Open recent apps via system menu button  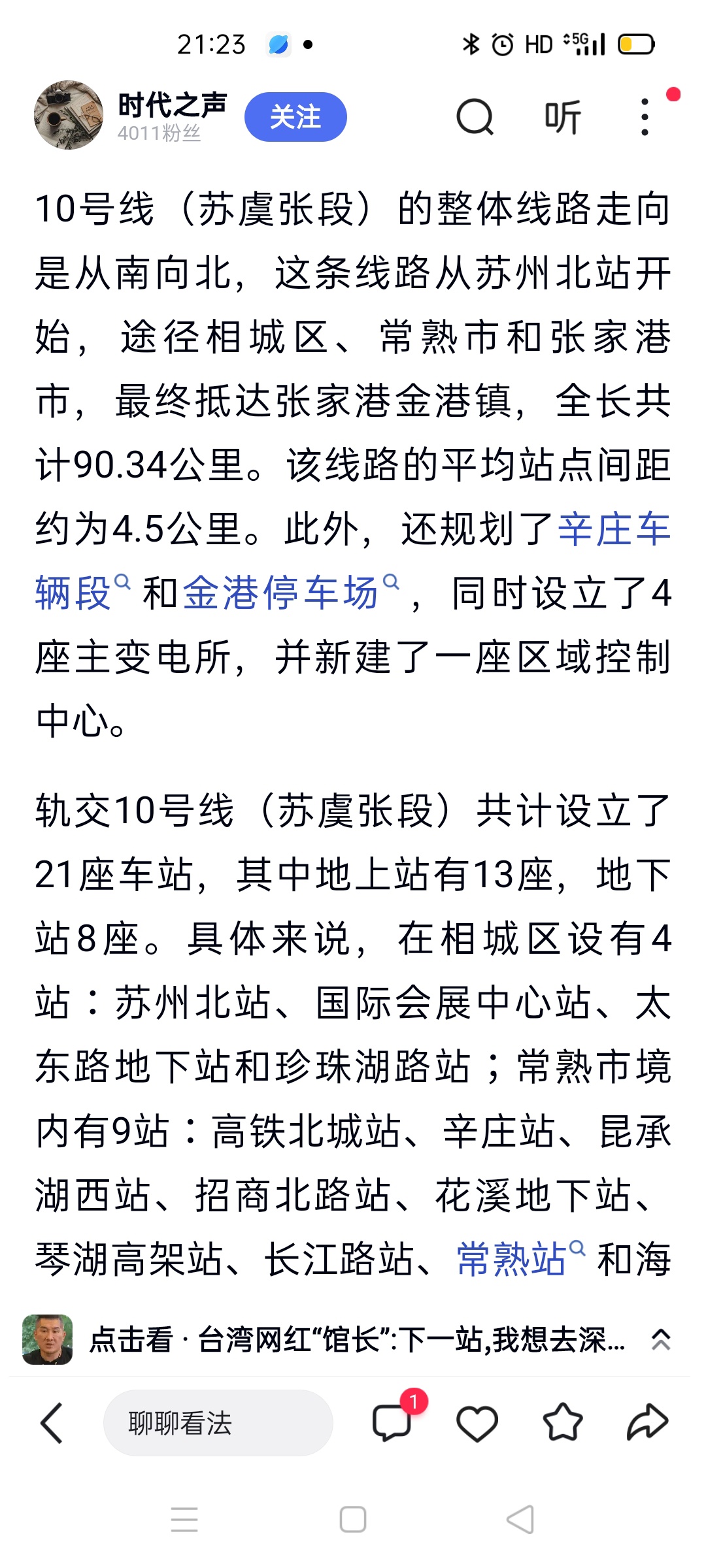(x=184, y=1520)
